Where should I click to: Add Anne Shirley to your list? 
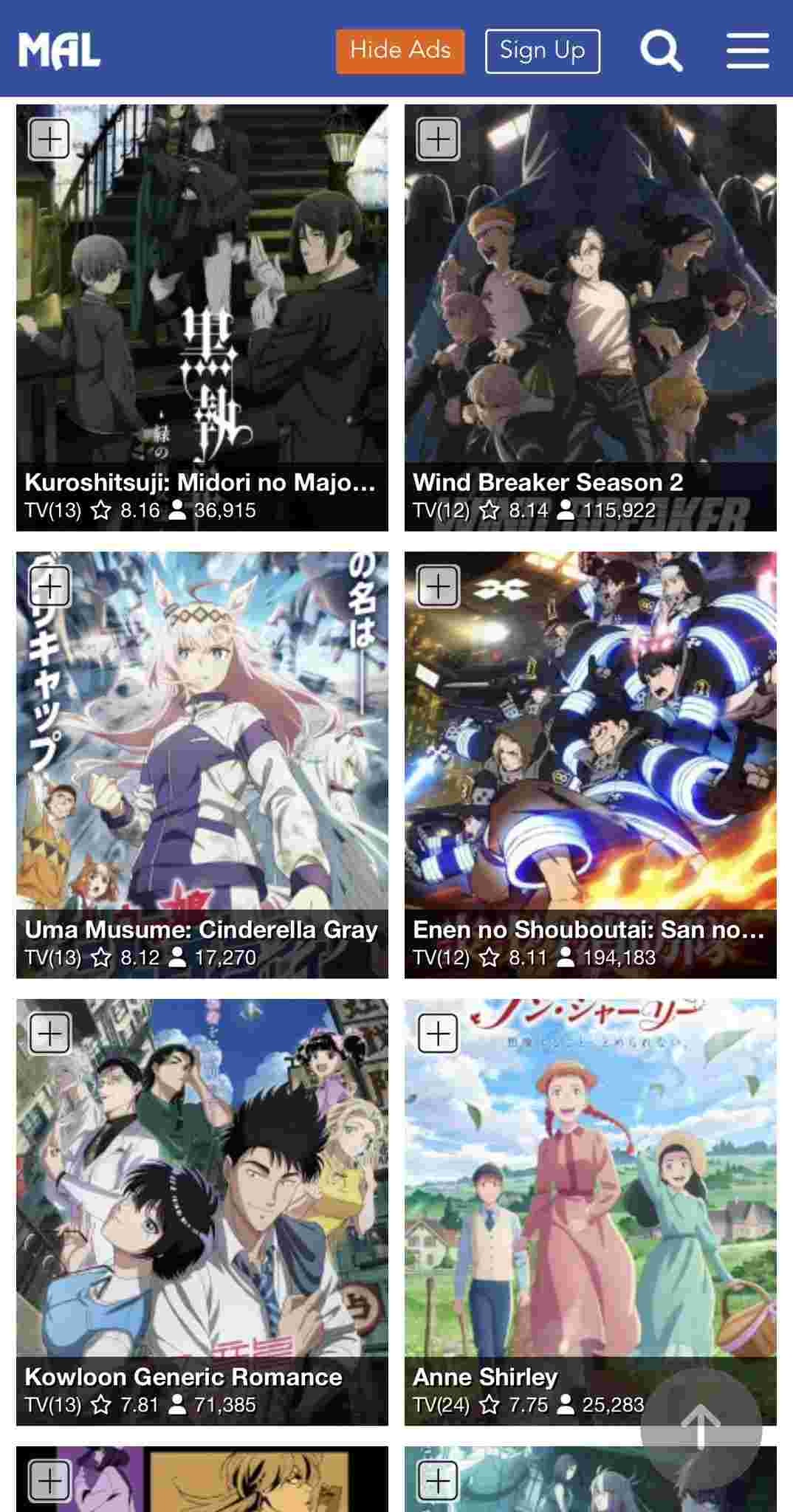[x=438, y=1033]
